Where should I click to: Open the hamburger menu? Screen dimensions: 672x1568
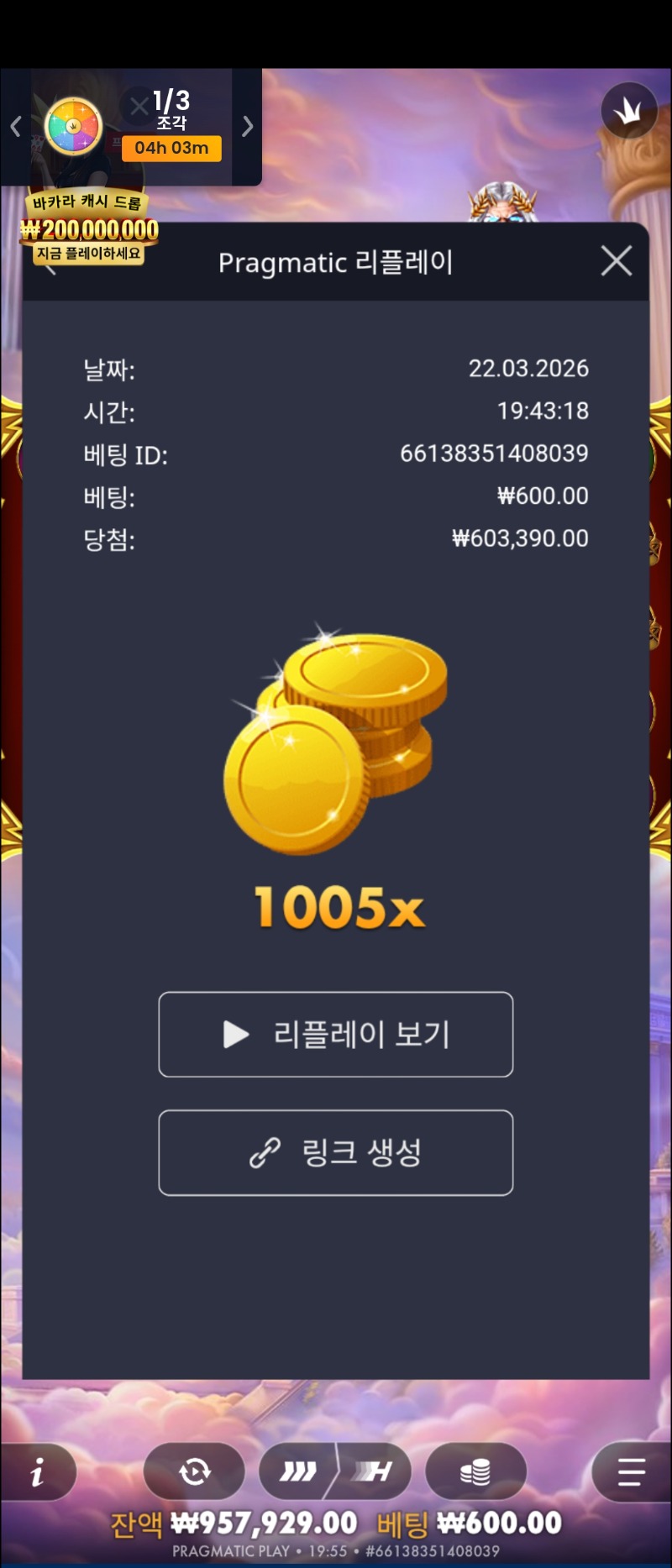631,1471
